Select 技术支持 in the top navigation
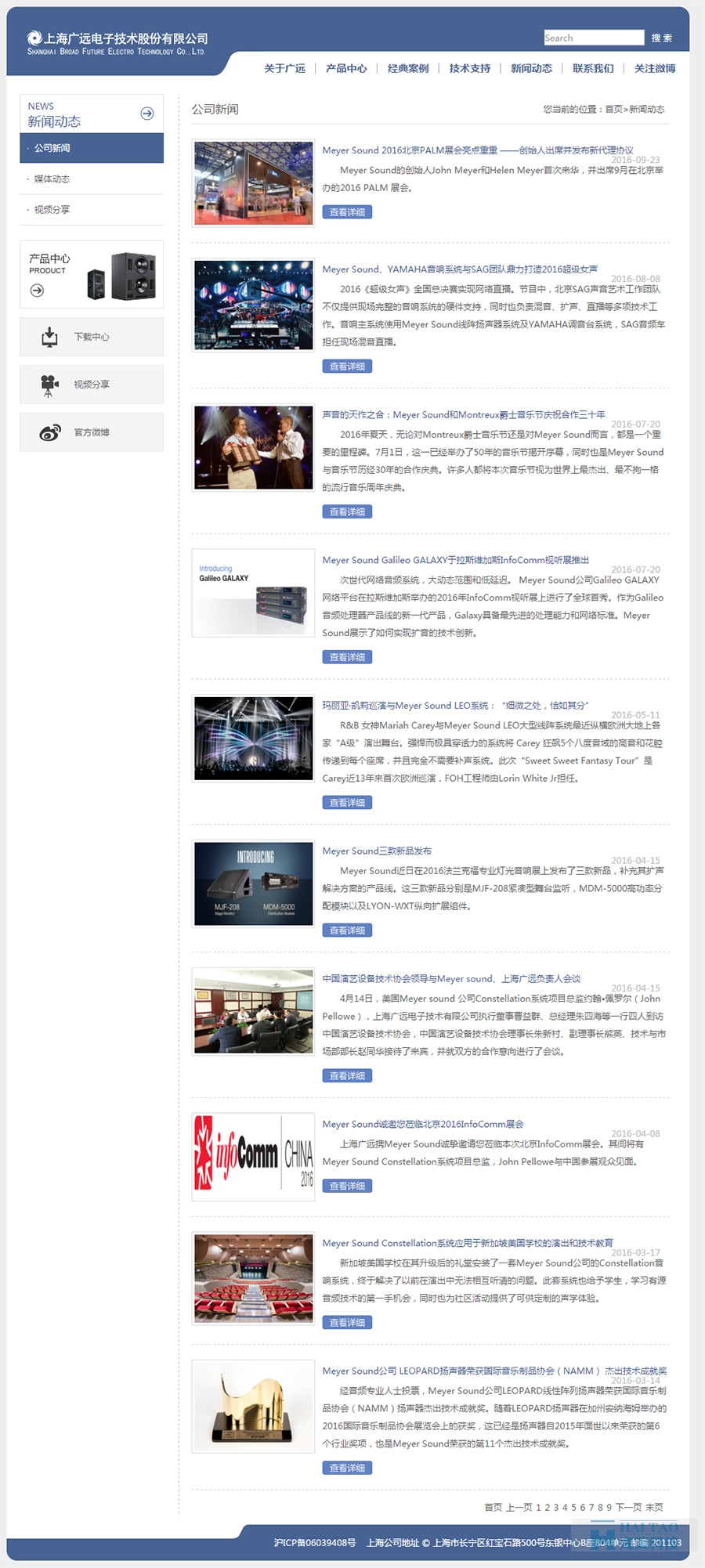 click(470, 68)
